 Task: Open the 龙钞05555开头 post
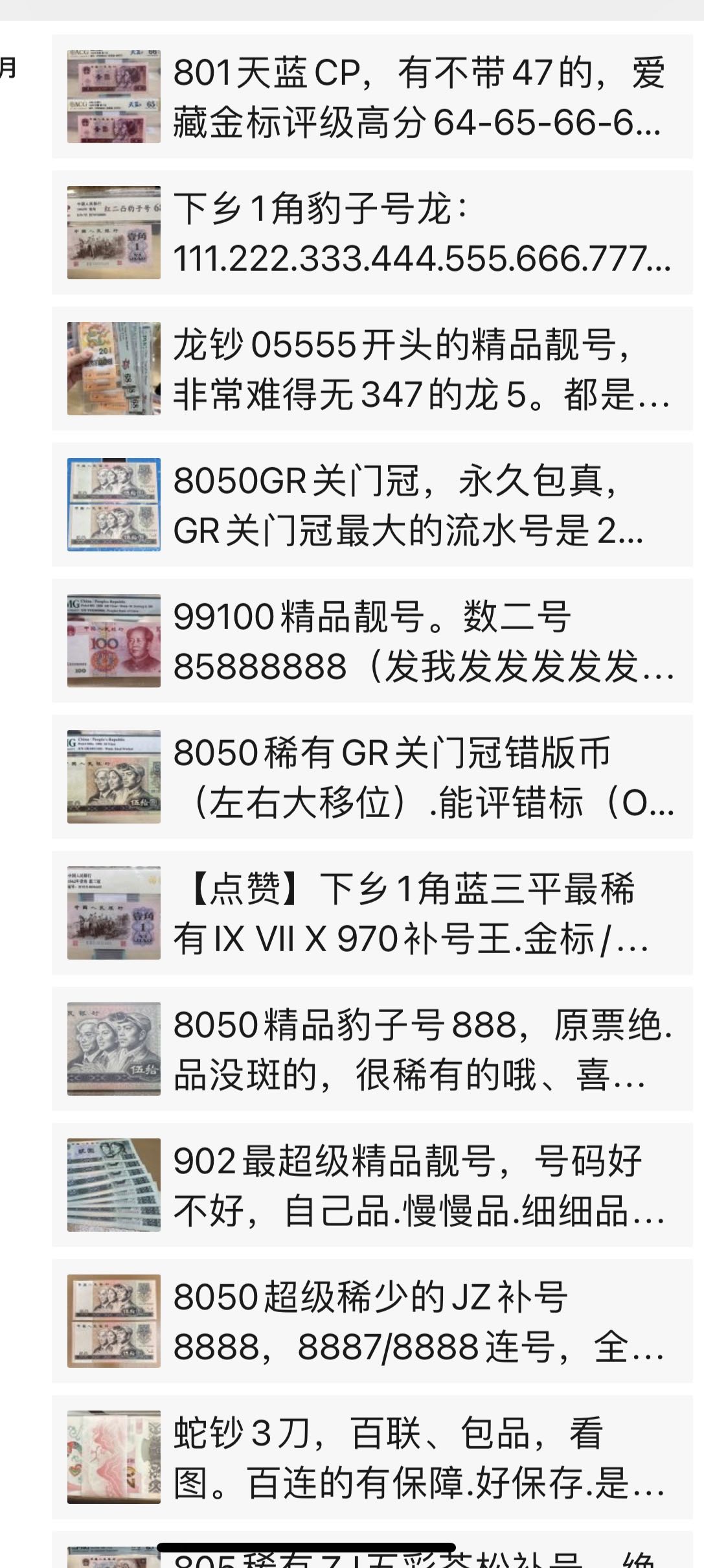tap(372, 369)
